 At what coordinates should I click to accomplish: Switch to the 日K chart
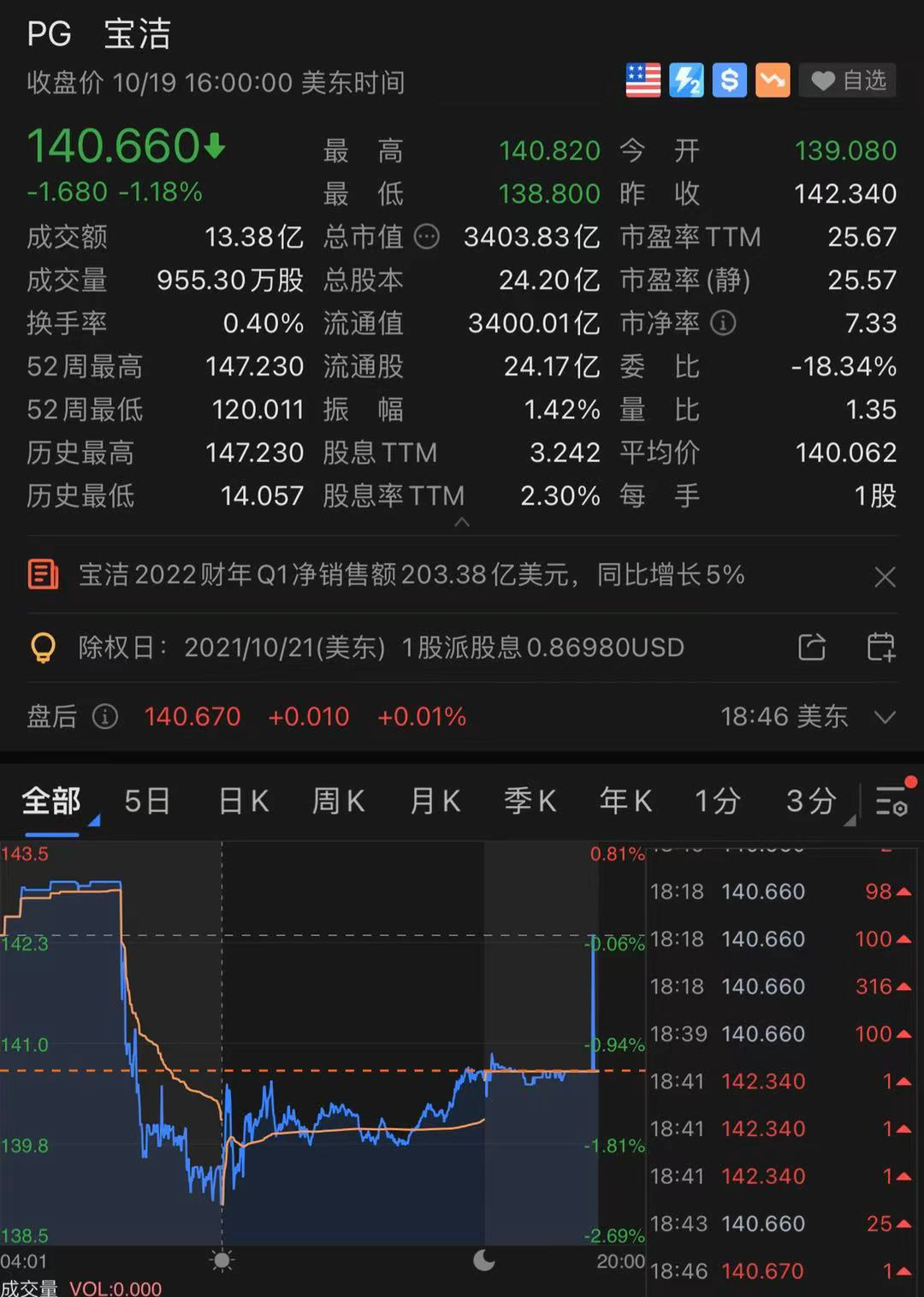click(x=244, y=802)
